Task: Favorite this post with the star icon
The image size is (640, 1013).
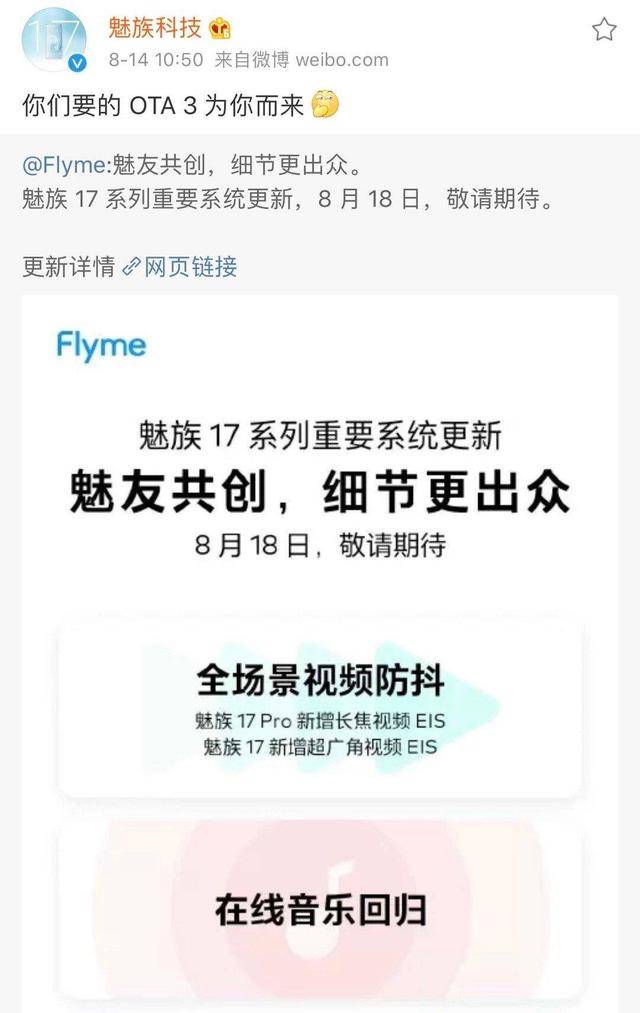Action: click(x=604, y=30)
